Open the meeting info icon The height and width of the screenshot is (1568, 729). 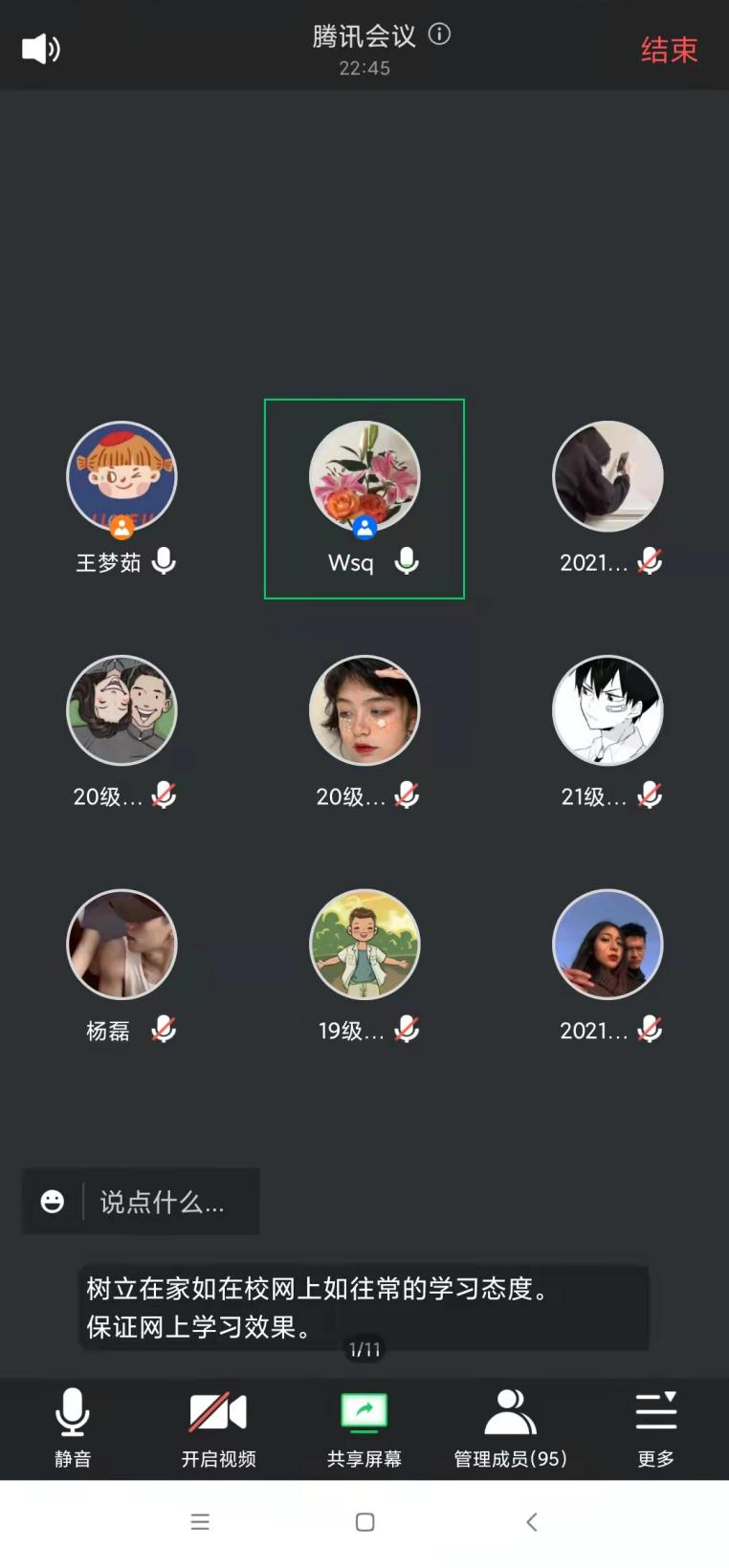point(439,34)
